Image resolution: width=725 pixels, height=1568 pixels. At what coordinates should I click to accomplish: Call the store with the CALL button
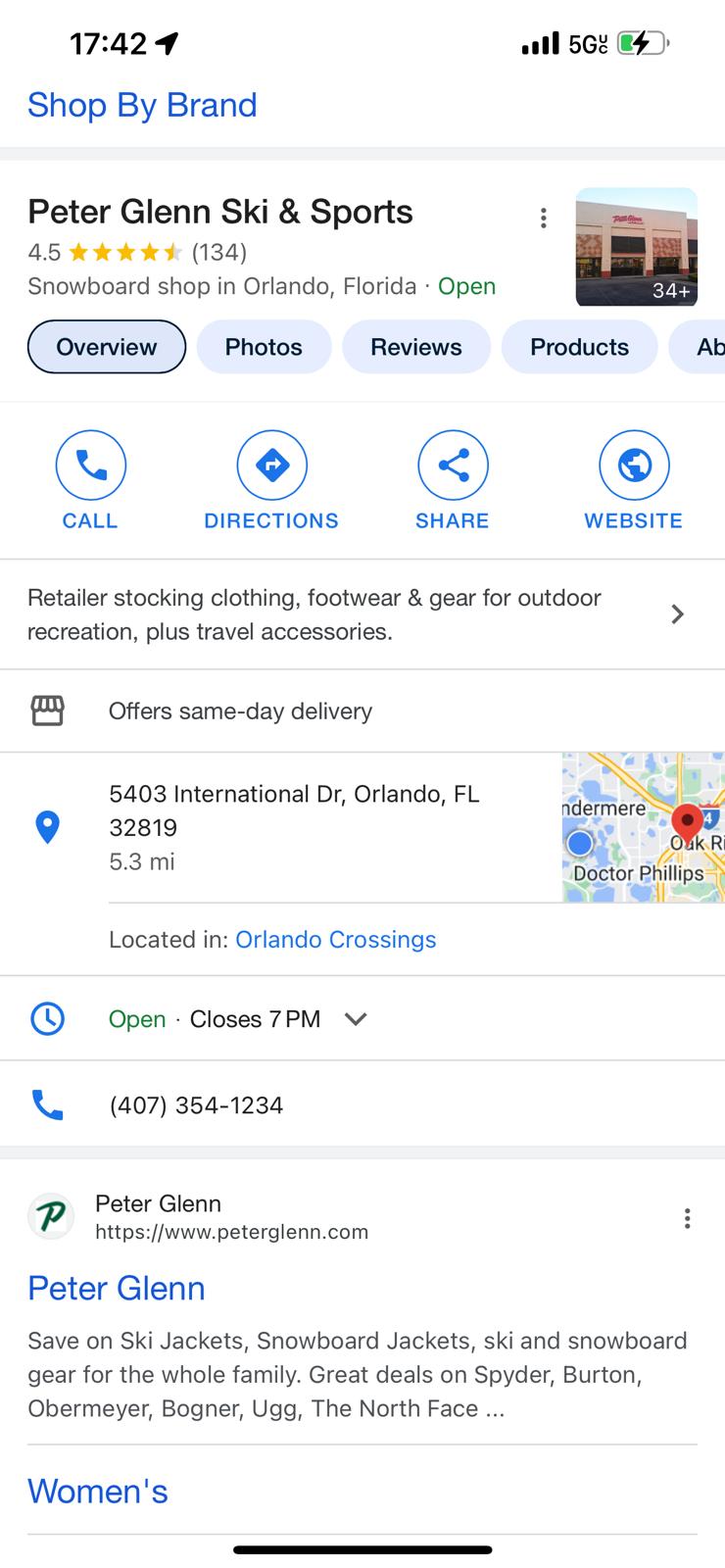[x=90, y=480]
